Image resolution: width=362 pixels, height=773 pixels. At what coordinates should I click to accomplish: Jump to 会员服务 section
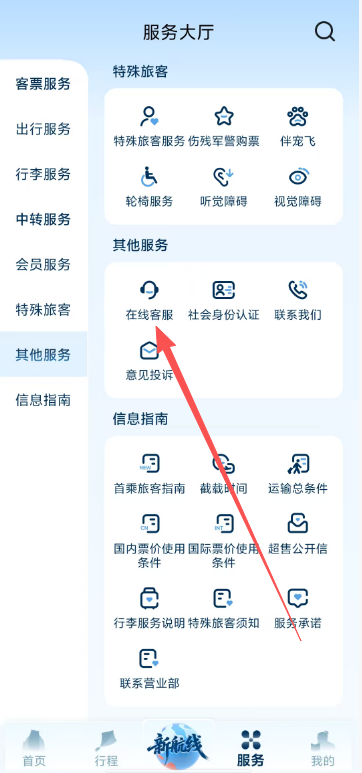[43, 265]
